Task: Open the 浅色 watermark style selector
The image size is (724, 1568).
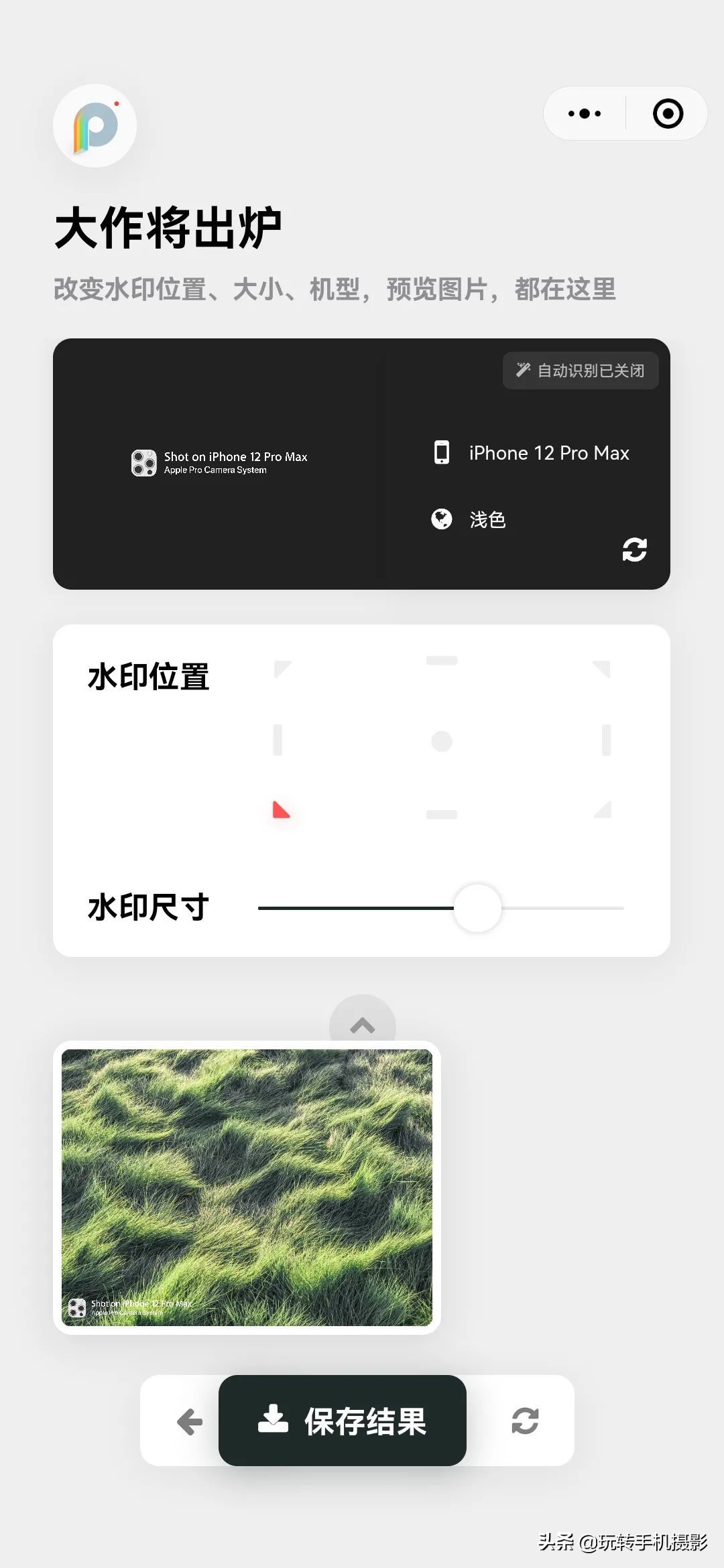Action: 487,519
